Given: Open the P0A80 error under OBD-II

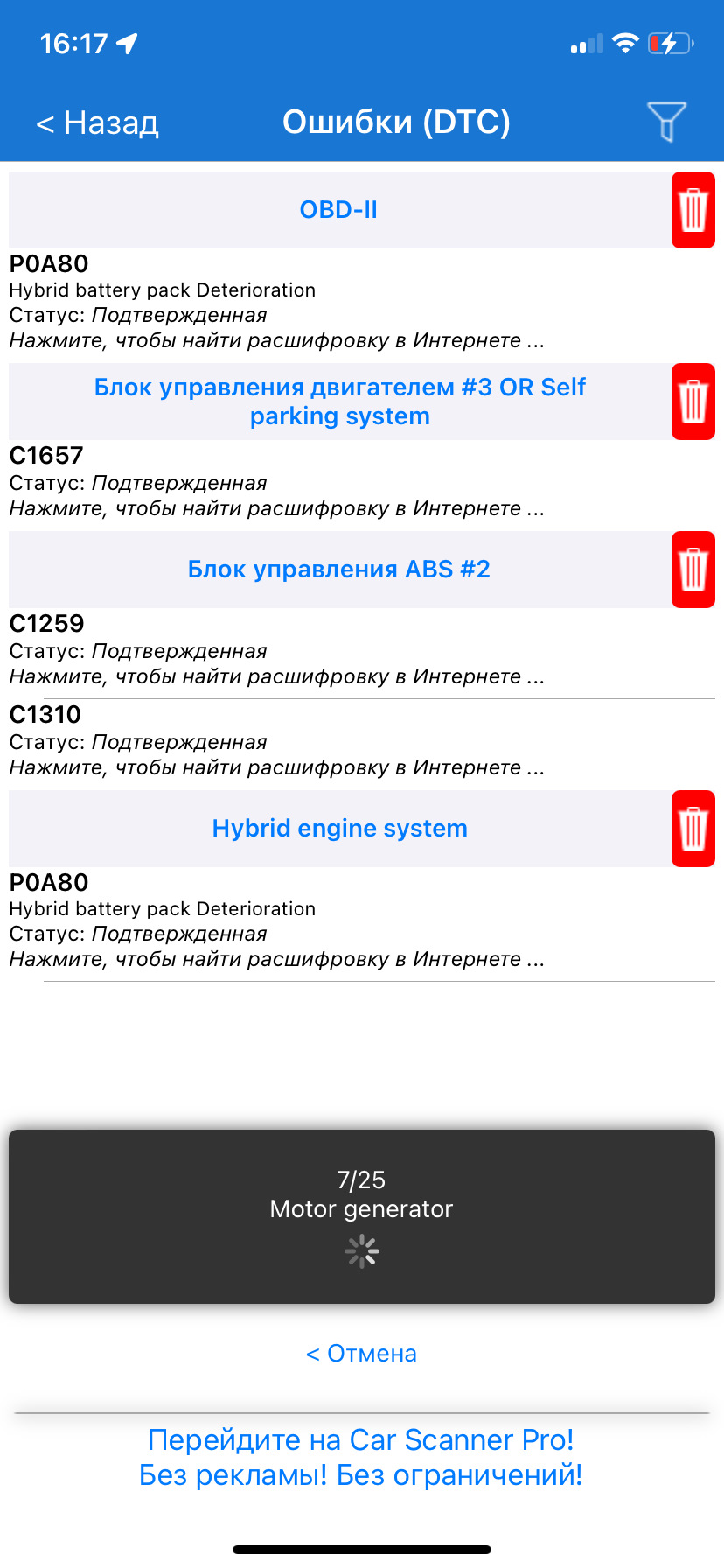Looking at the screenshot, I should (276, 302).
